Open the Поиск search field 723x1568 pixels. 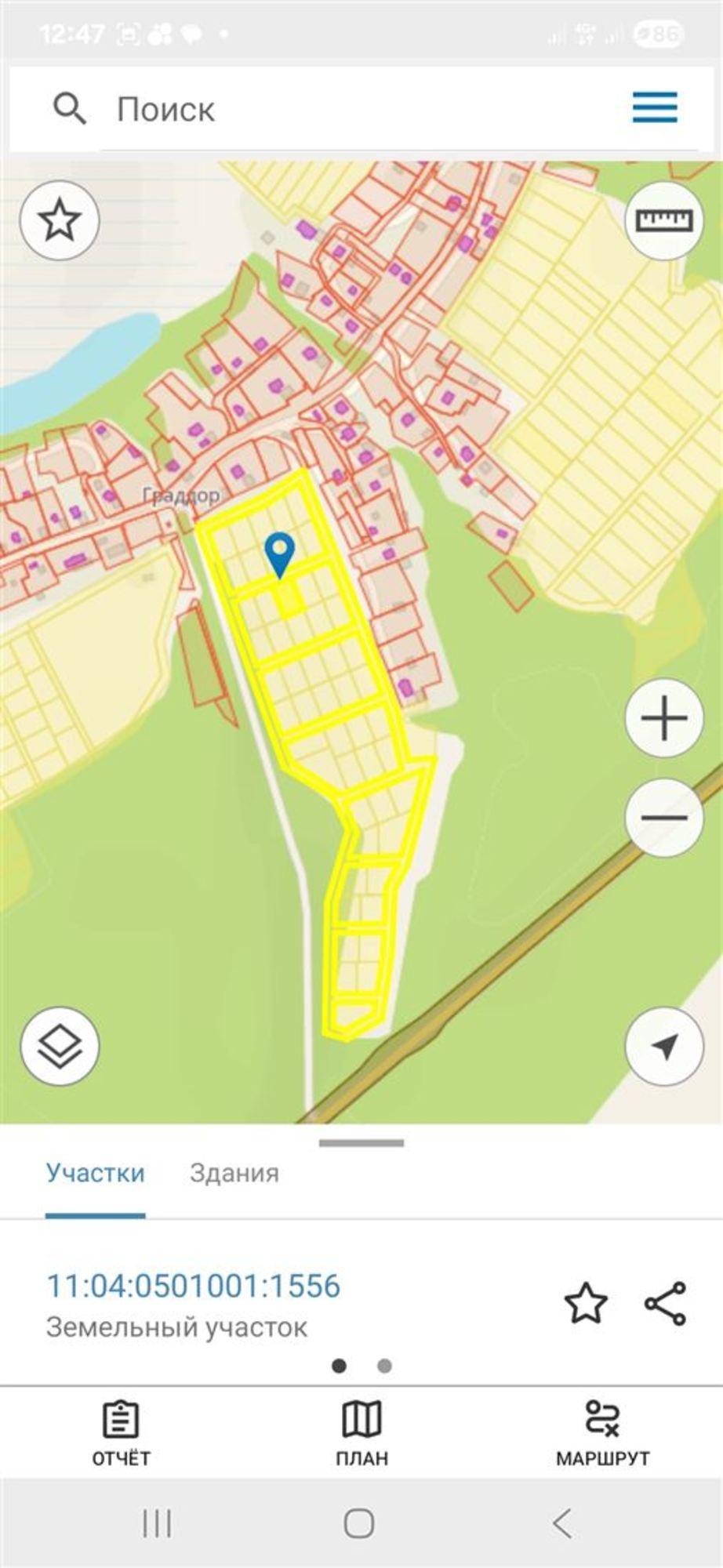(x=314, y=109)
